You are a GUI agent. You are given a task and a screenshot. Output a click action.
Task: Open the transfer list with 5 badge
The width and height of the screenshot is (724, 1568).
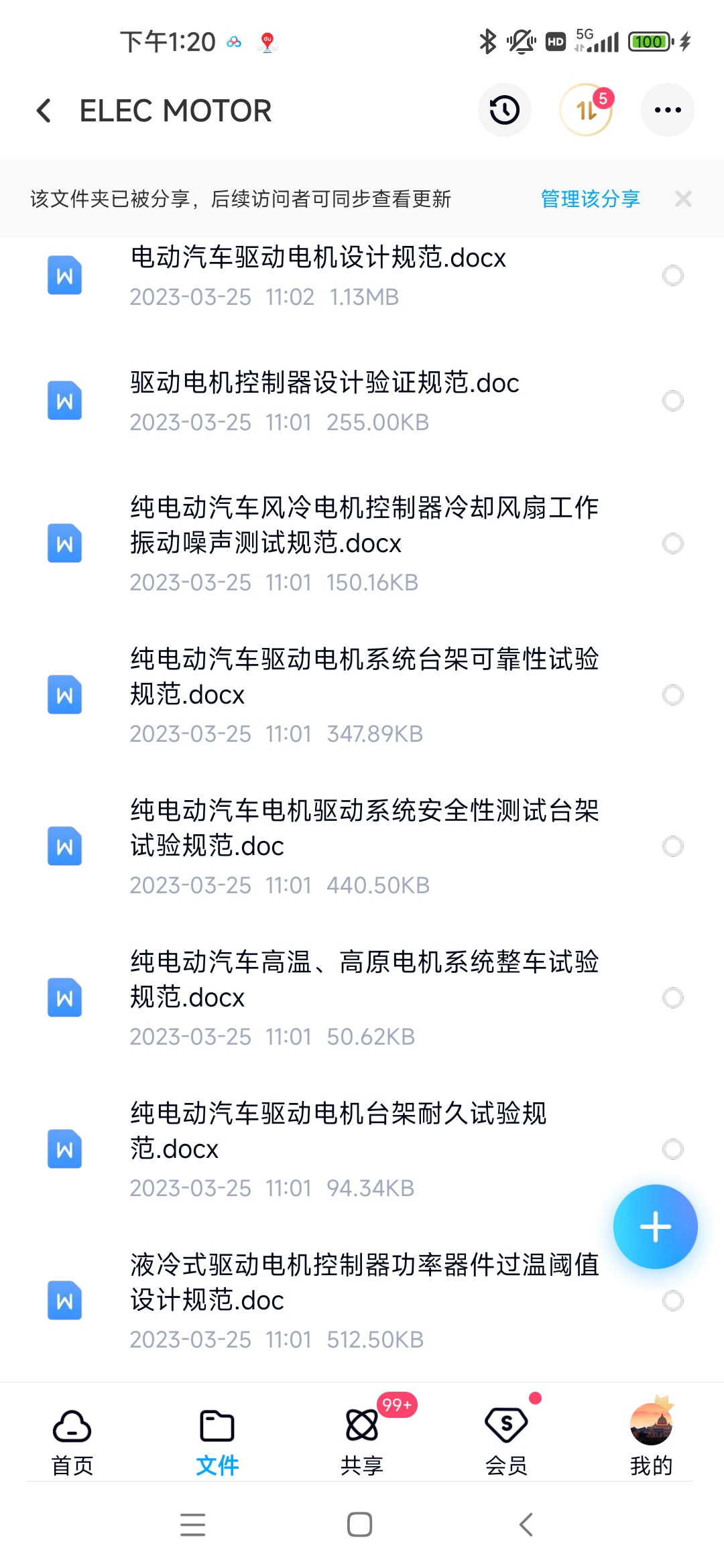tap(587, 110)
